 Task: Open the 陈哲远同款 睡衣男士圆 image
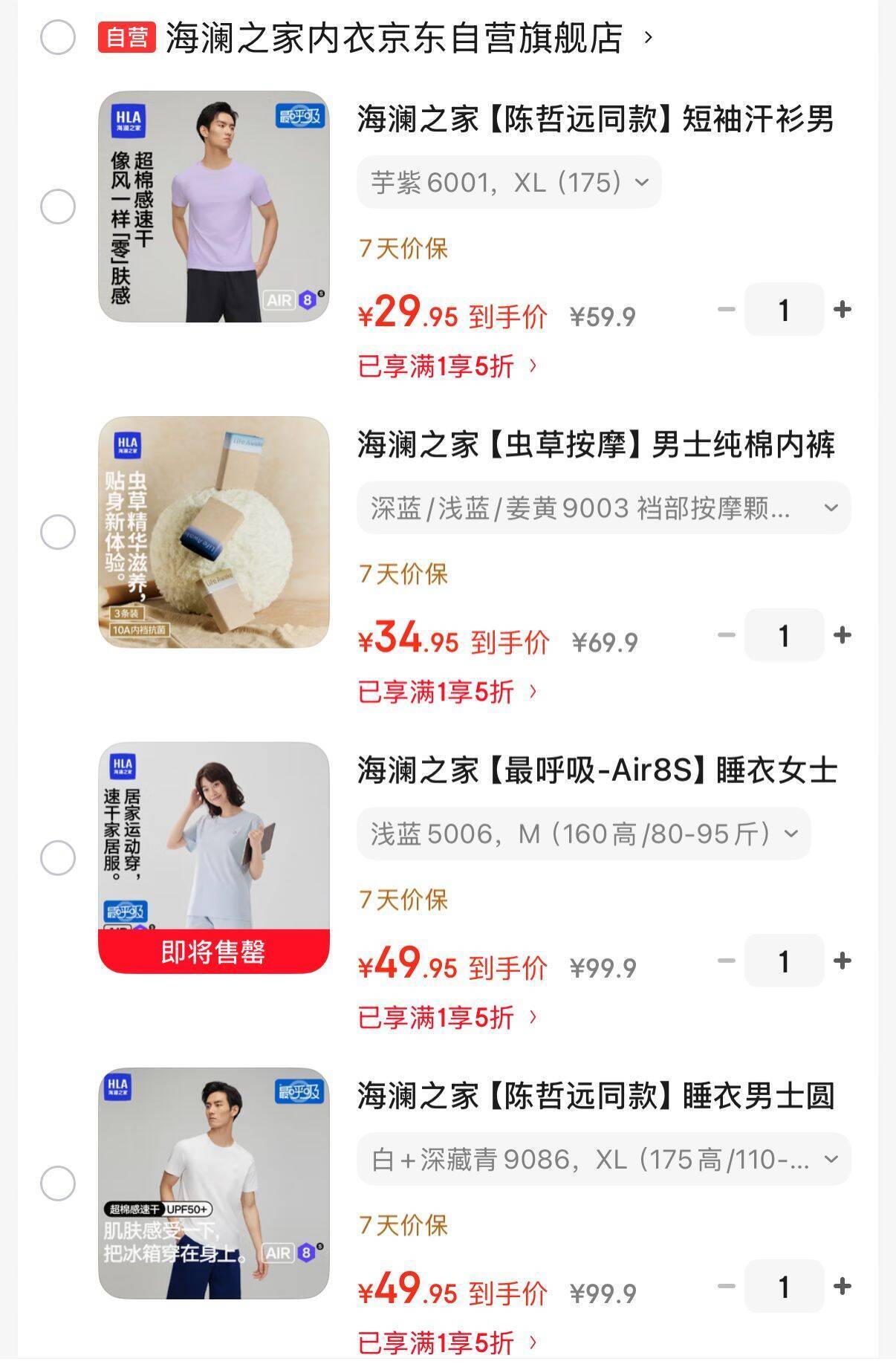click(214, 1183)
